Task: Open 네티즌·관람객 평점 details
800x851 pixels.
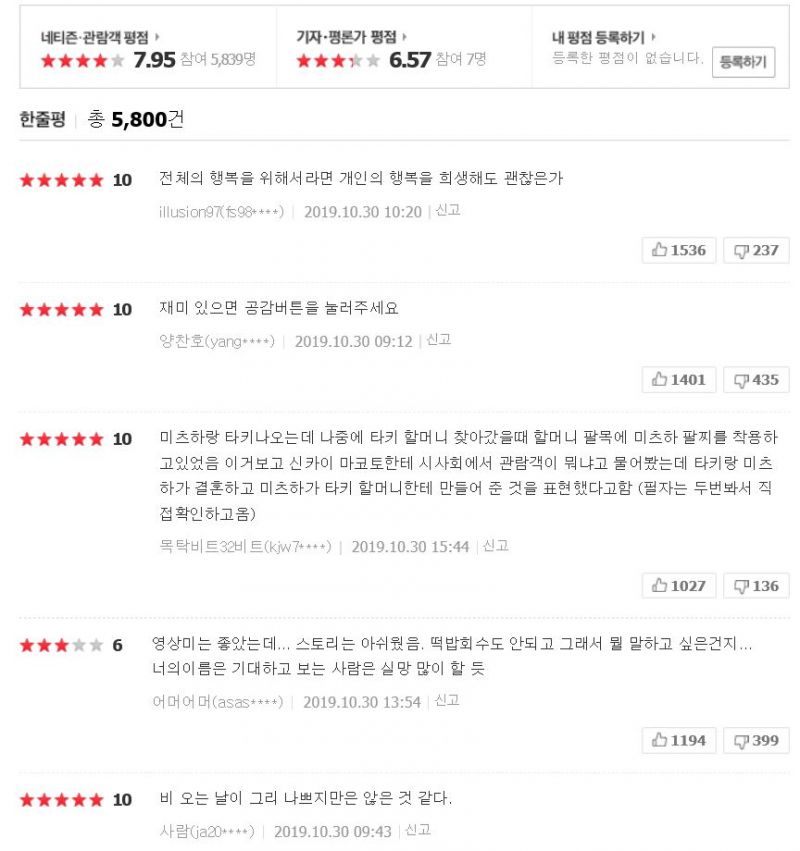Action: tap(100, 37)
